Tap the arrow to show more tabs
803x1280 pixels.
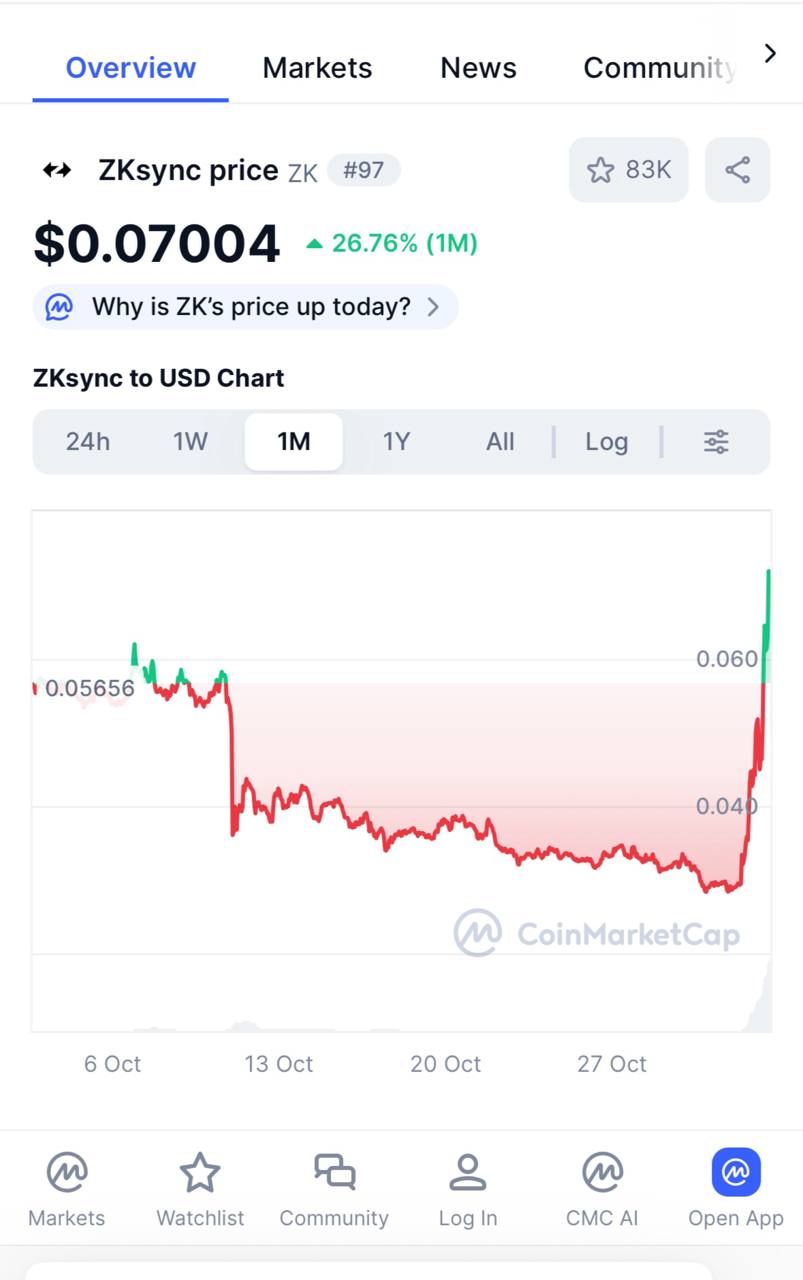point(770,54)
